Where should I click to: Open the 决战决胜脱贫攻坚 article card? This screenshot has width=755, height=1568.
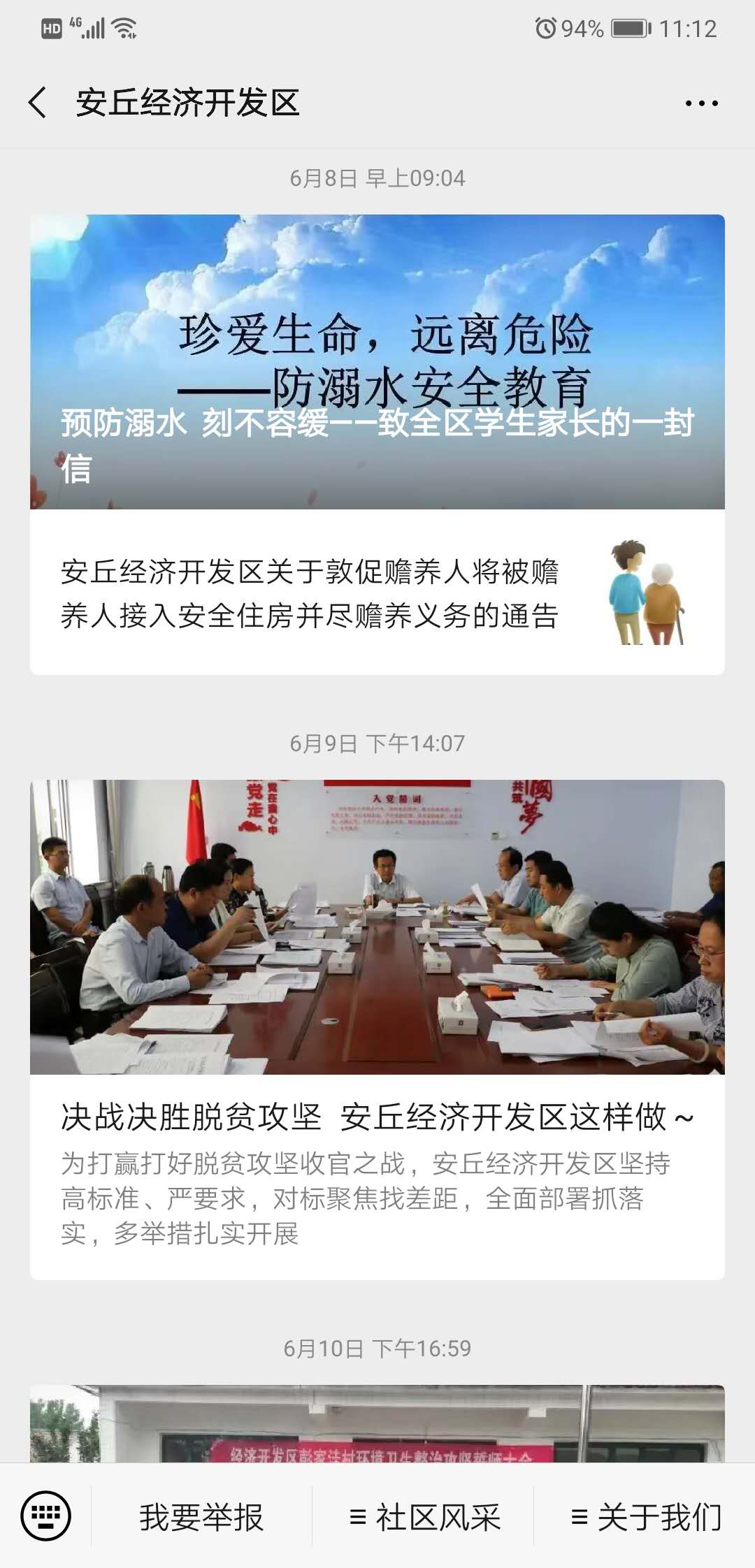tap(377, 1030)
